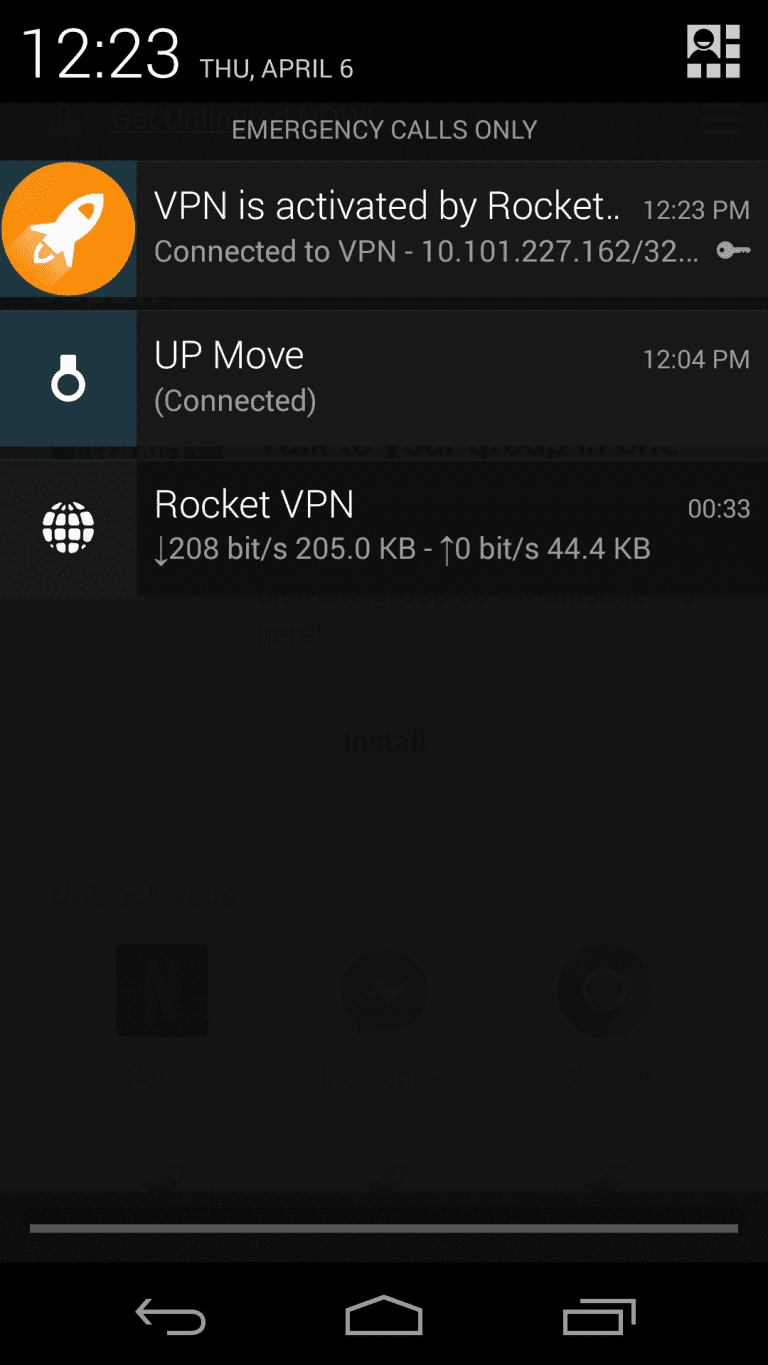
Task: Open the hamburger menu behind the notification shade
Action: click(721, 122)
